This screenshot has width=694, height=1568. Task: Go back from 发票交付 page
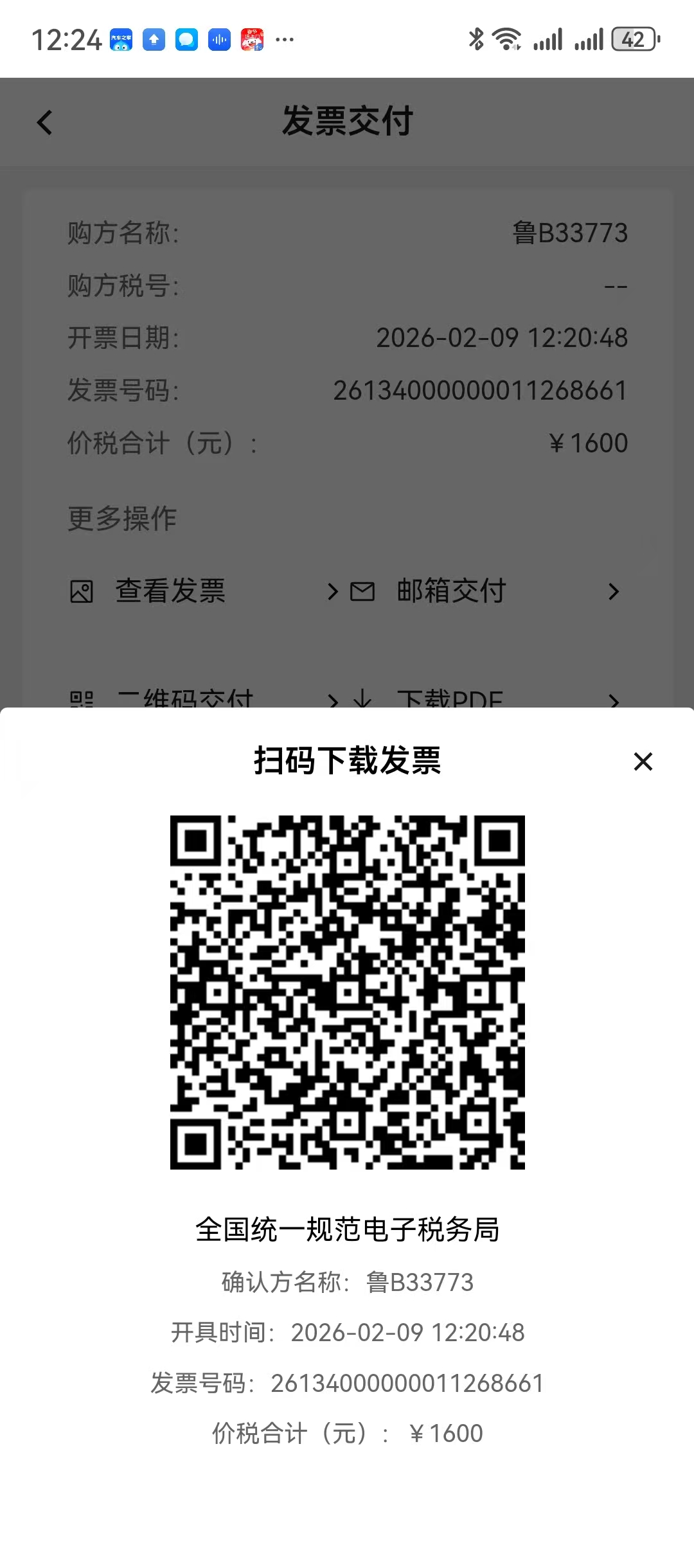coord(44,122)
